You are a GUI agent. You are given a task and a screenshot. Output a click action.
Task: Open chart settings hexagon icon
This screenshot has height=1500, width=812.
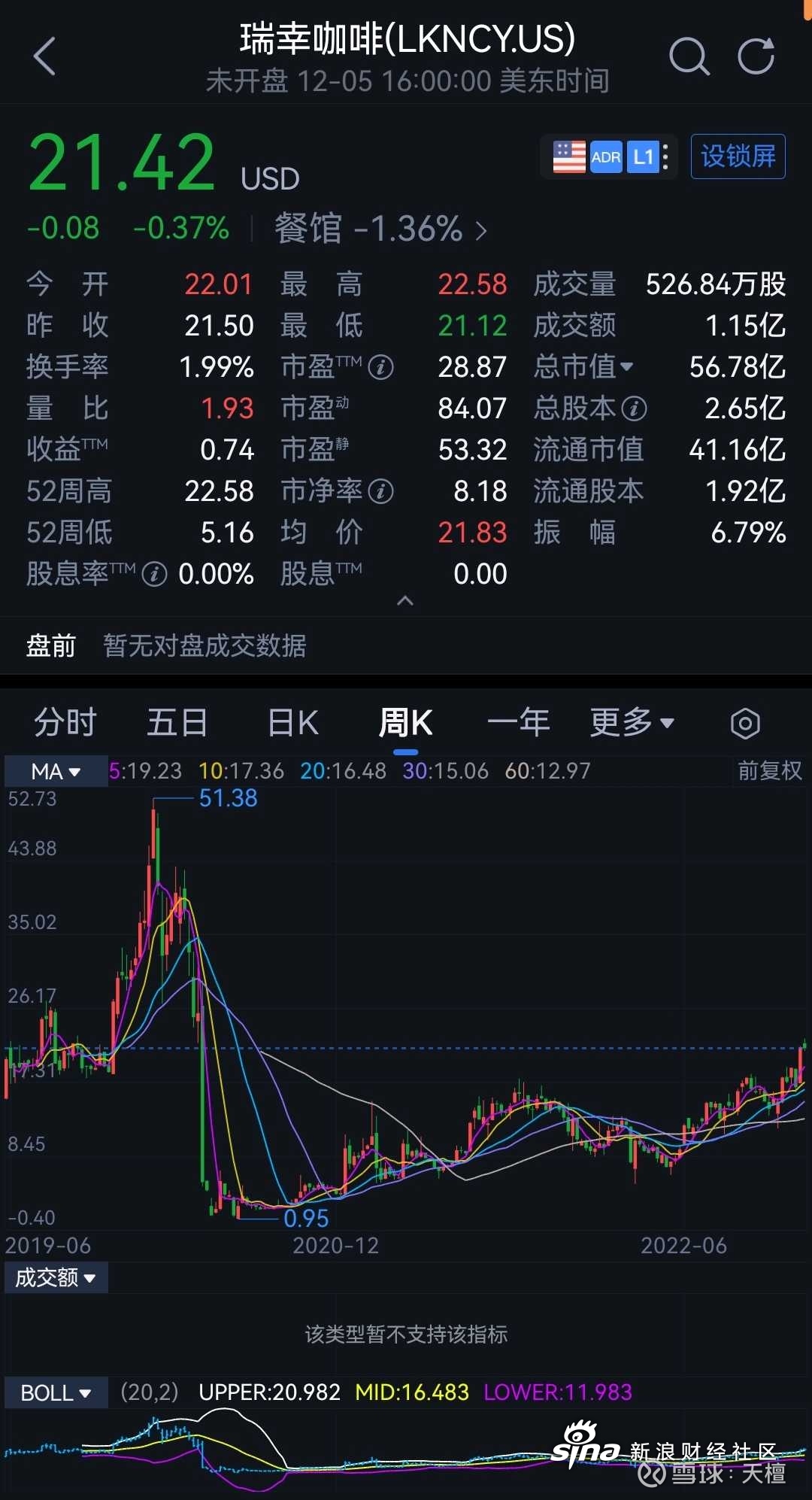pyautogui.click(x=745, y=724)
